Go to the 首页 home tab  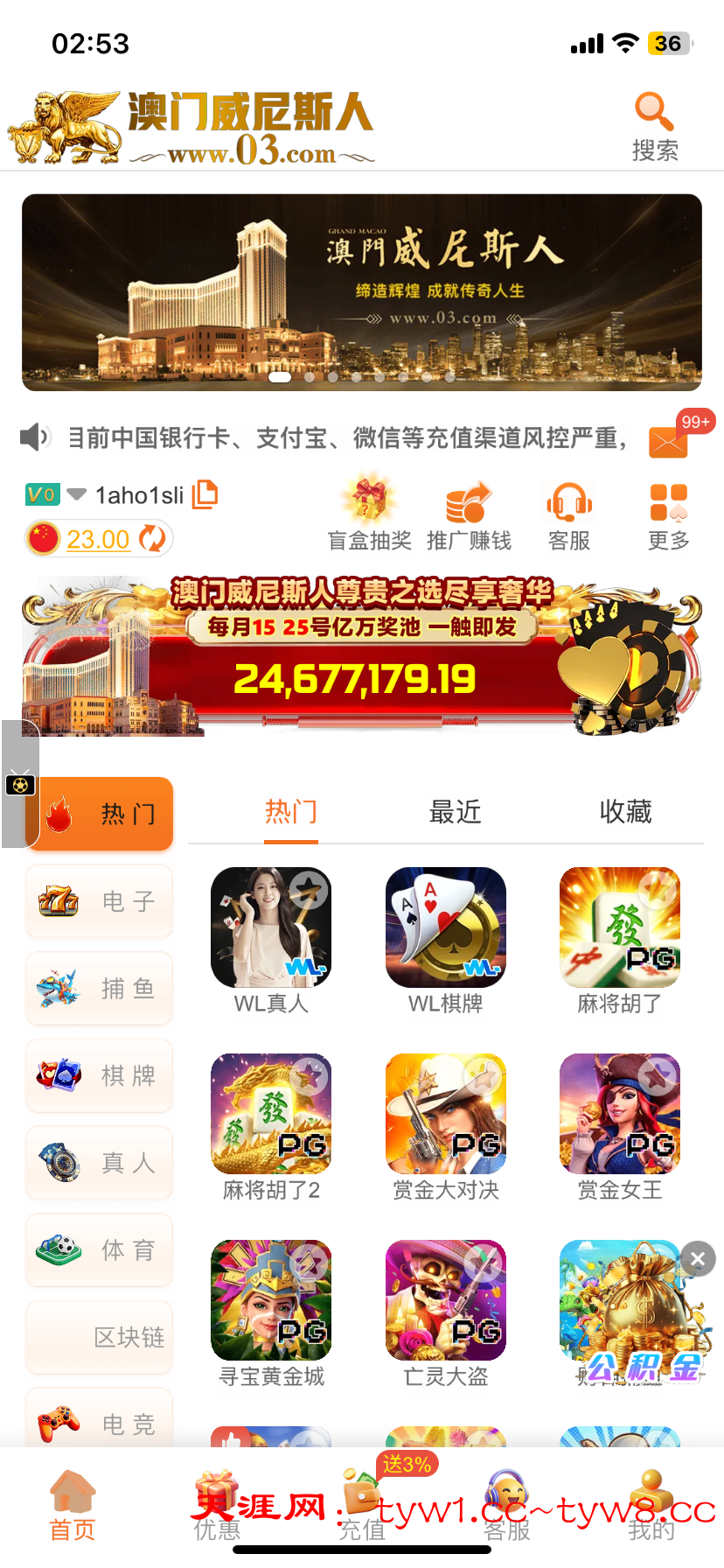click(x=73, y=1505)
